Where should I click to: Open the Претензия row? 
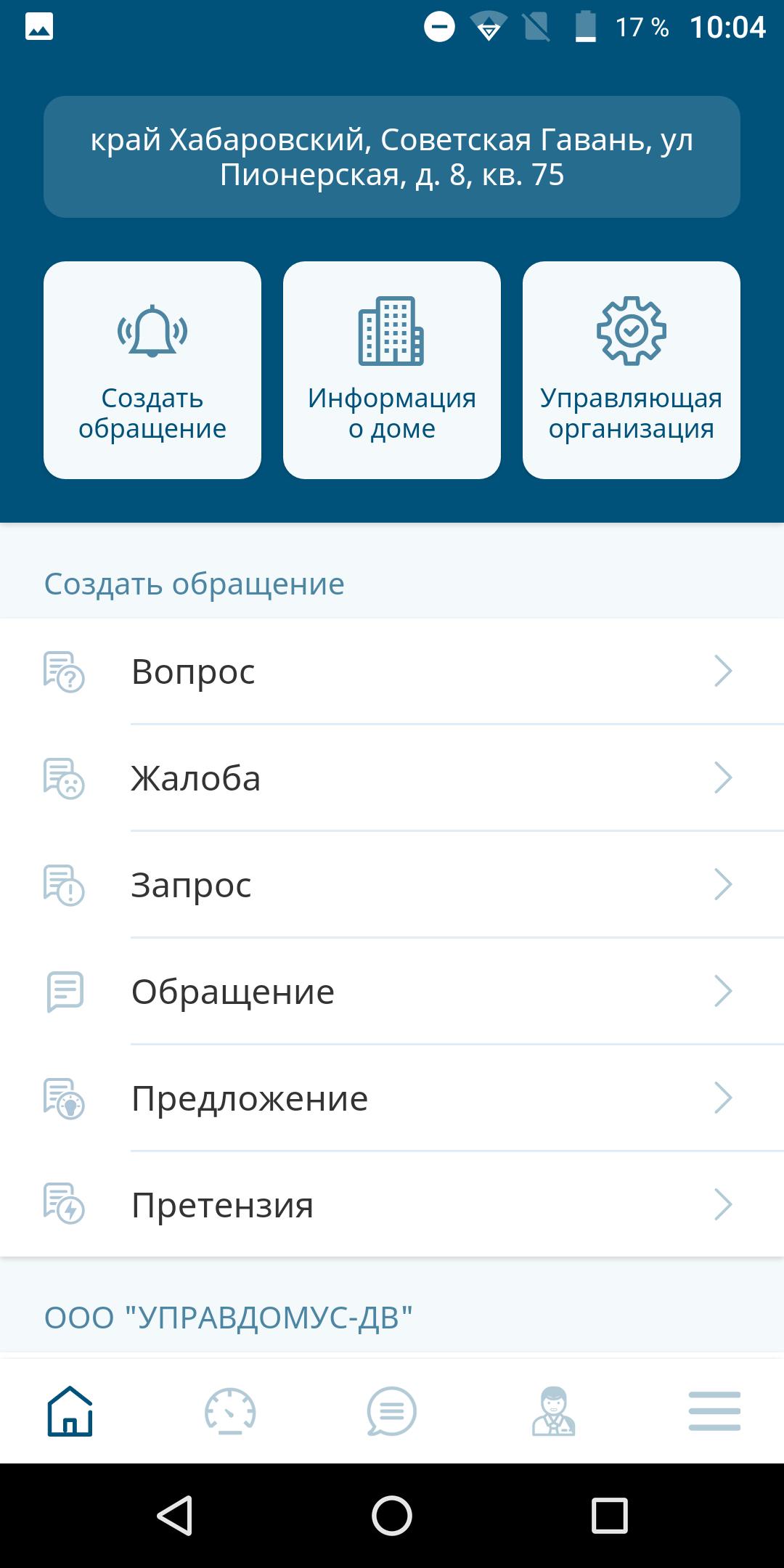392,1205
